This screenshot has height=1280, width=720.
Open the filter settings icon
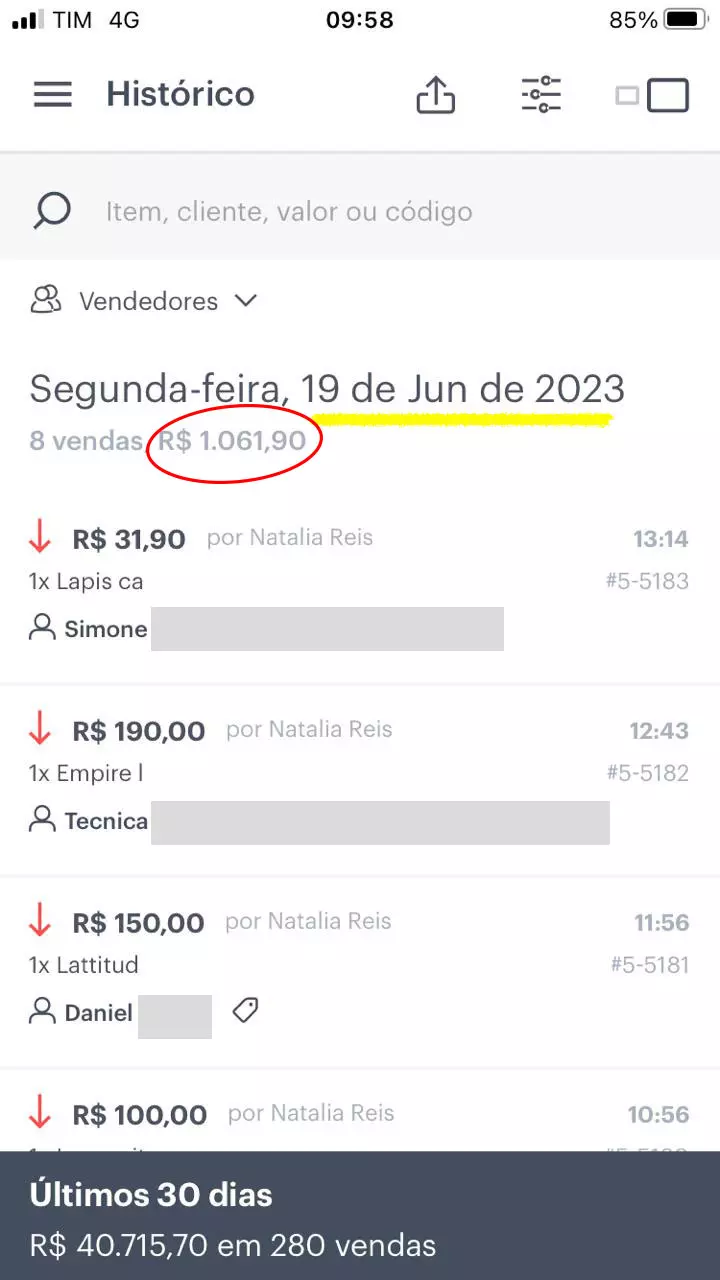pyautogui.click(x=541, y=94)
